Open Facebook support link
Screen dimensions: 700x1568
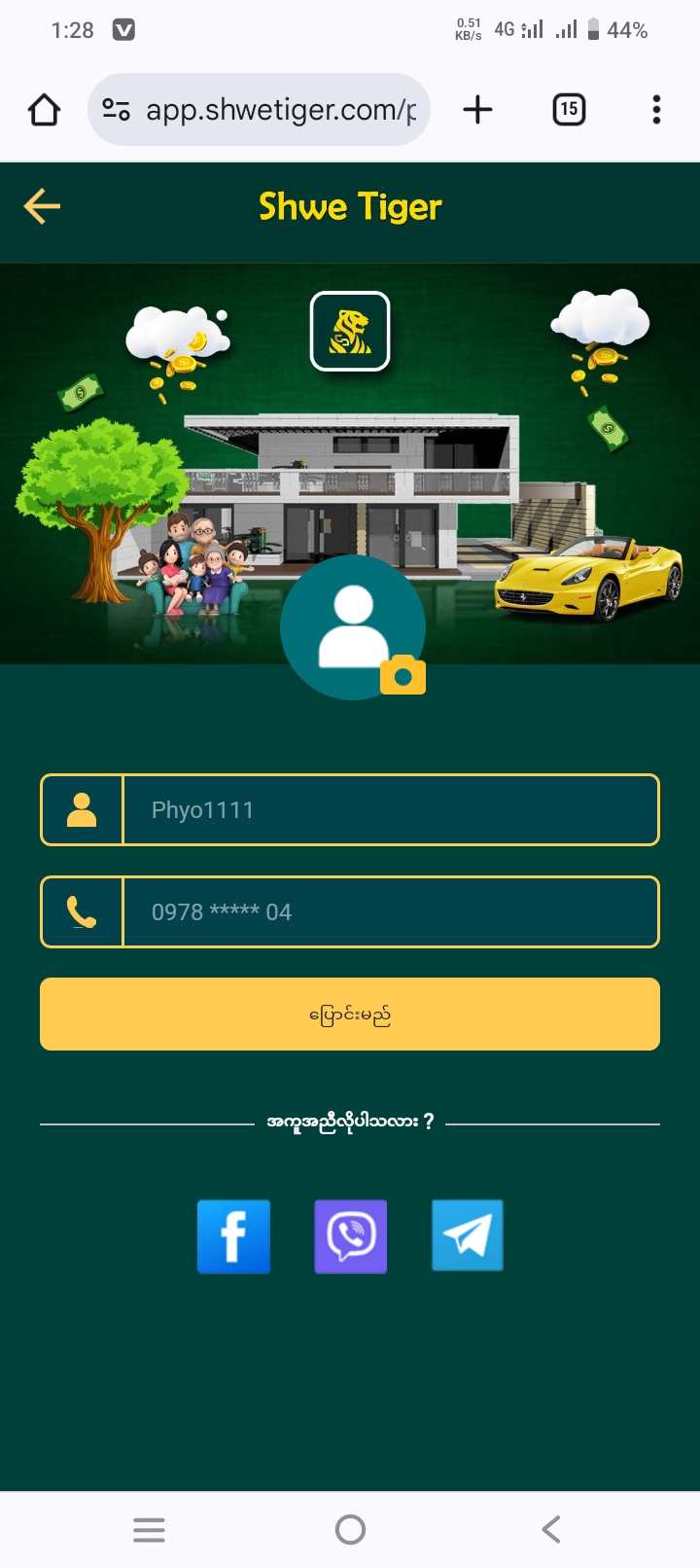(x=233, y=1236)
